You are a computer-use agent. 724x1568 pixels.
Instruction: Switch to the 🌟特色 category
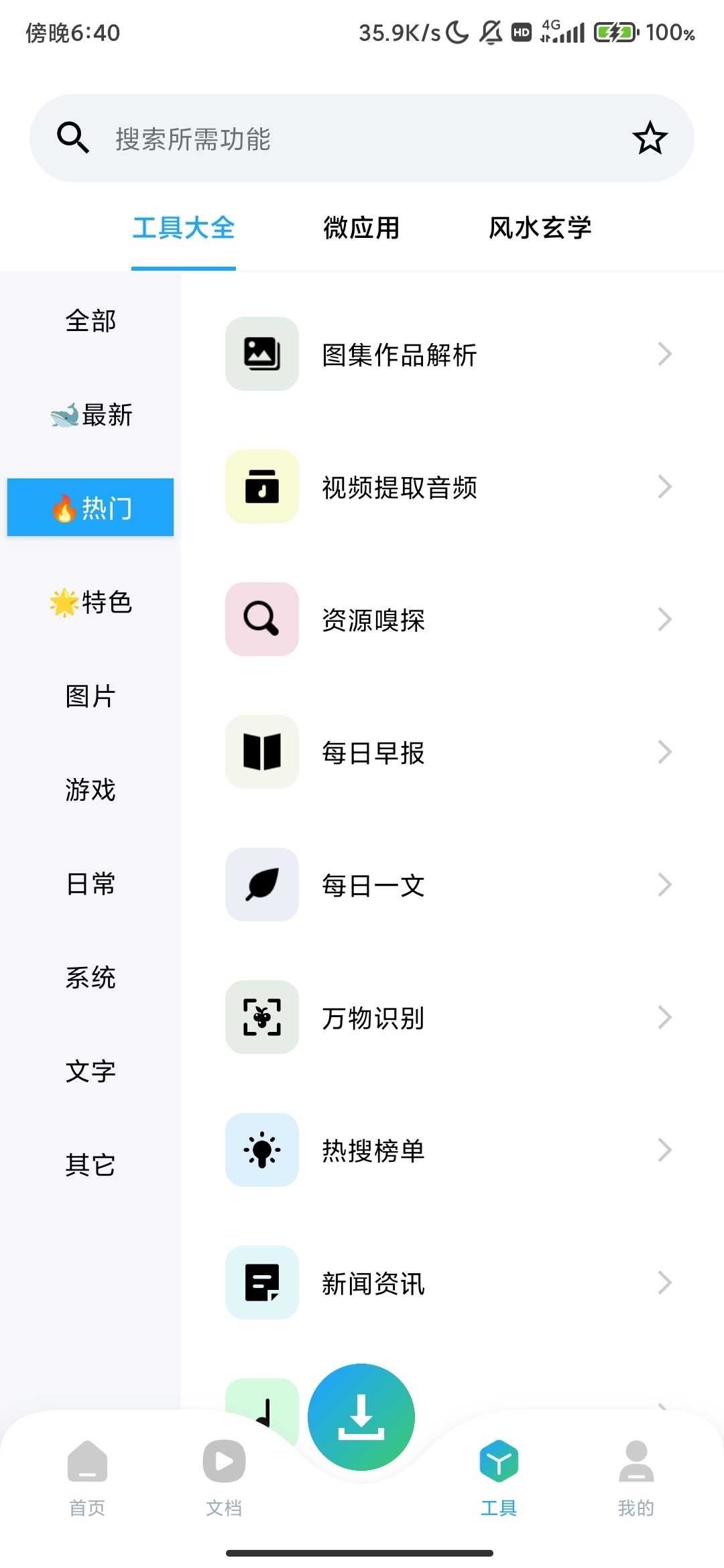coord(90,602)
